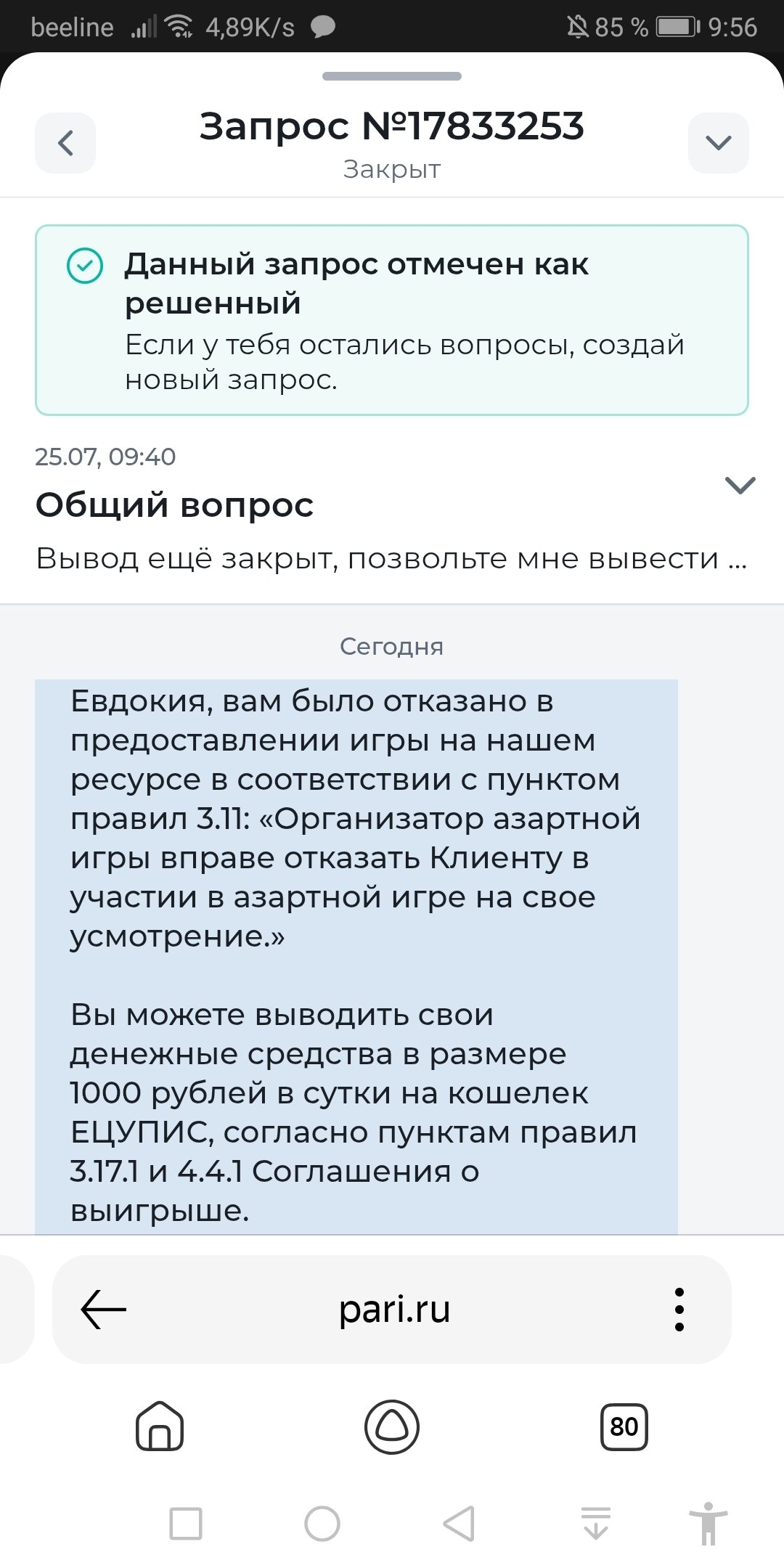
Task: Return to the phone home screen
Action: 322,1523
